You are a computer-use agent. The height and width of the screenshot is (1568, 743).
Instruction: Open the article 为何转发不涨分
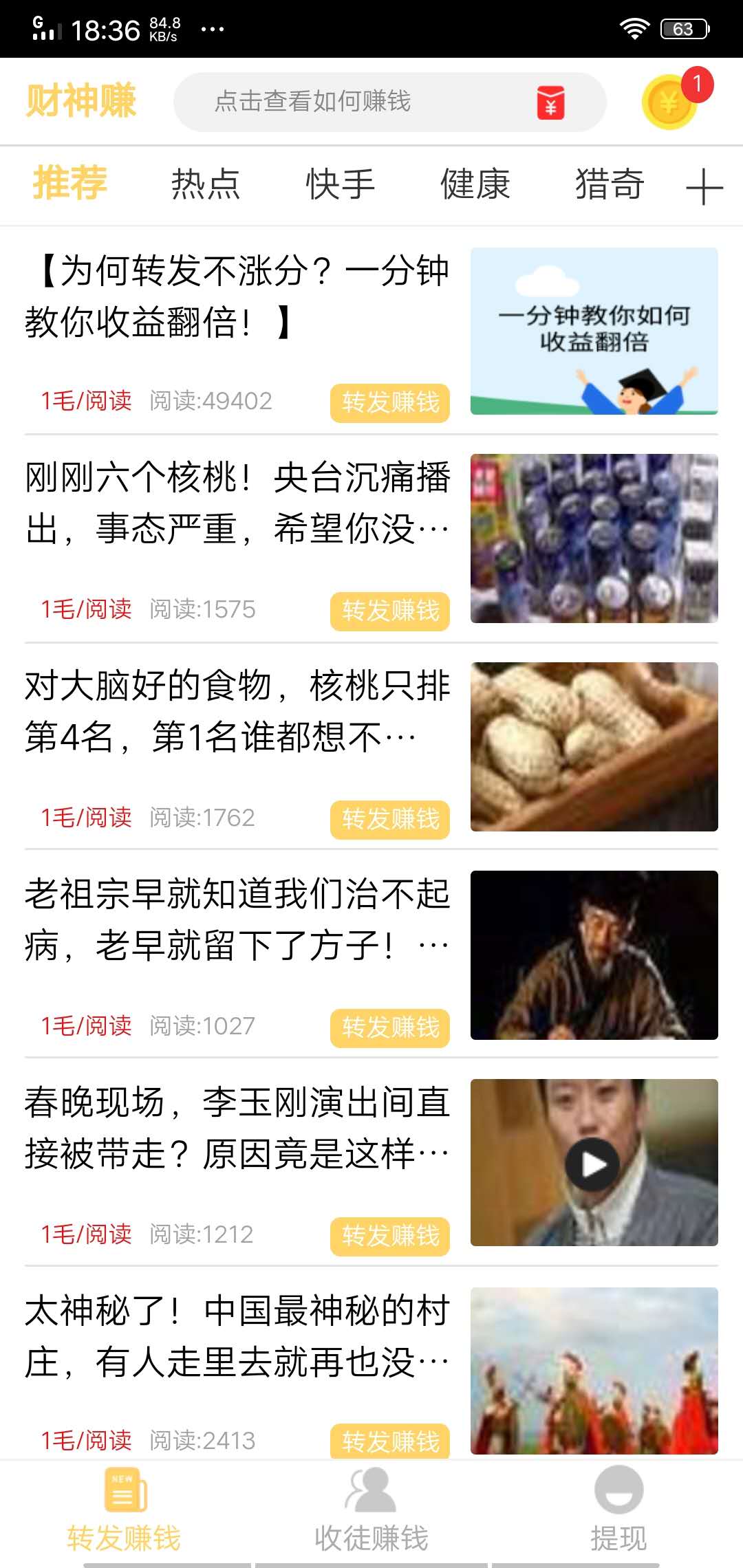237,296
